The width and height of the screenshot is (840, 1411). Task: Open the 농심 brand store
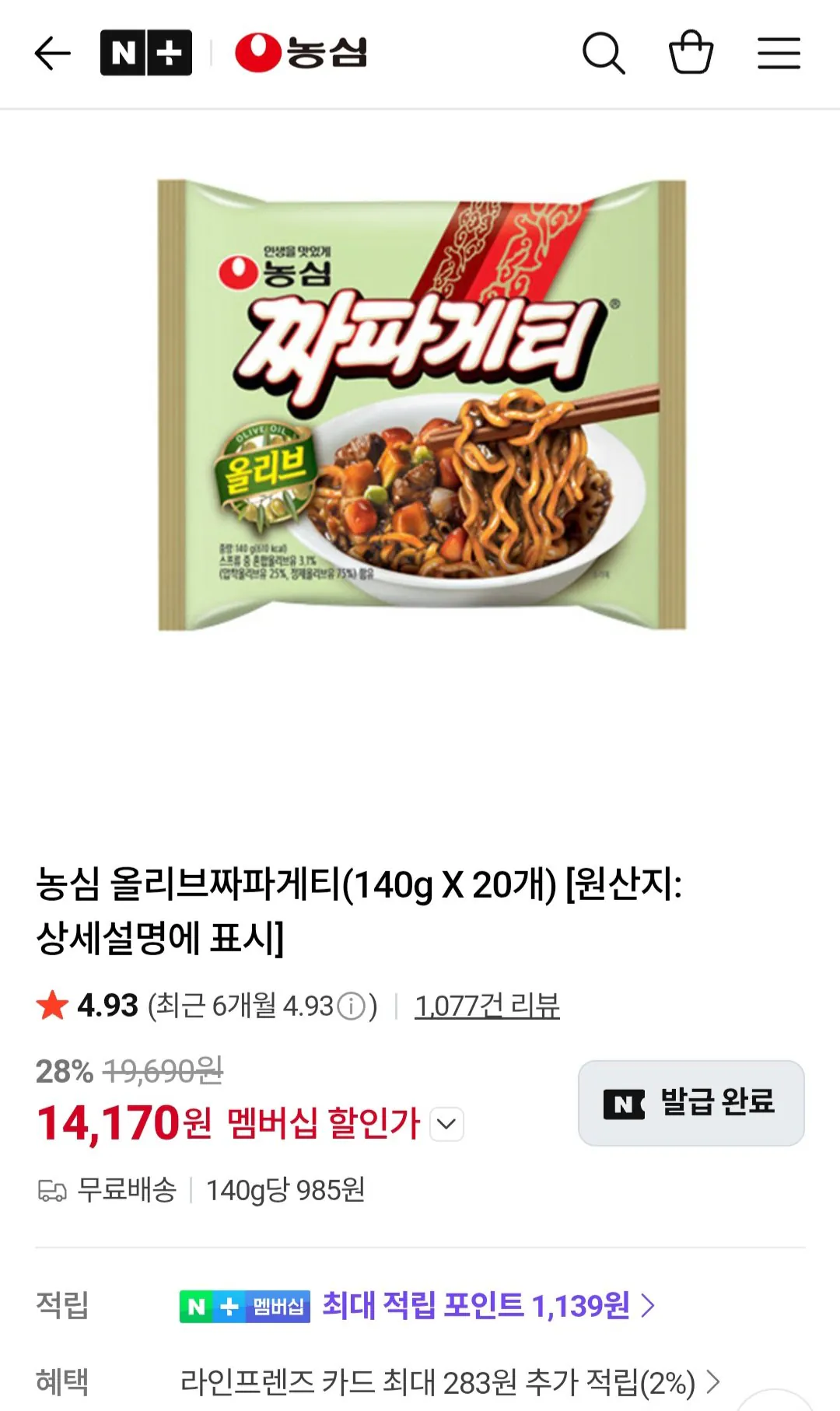tap(300, 53)
